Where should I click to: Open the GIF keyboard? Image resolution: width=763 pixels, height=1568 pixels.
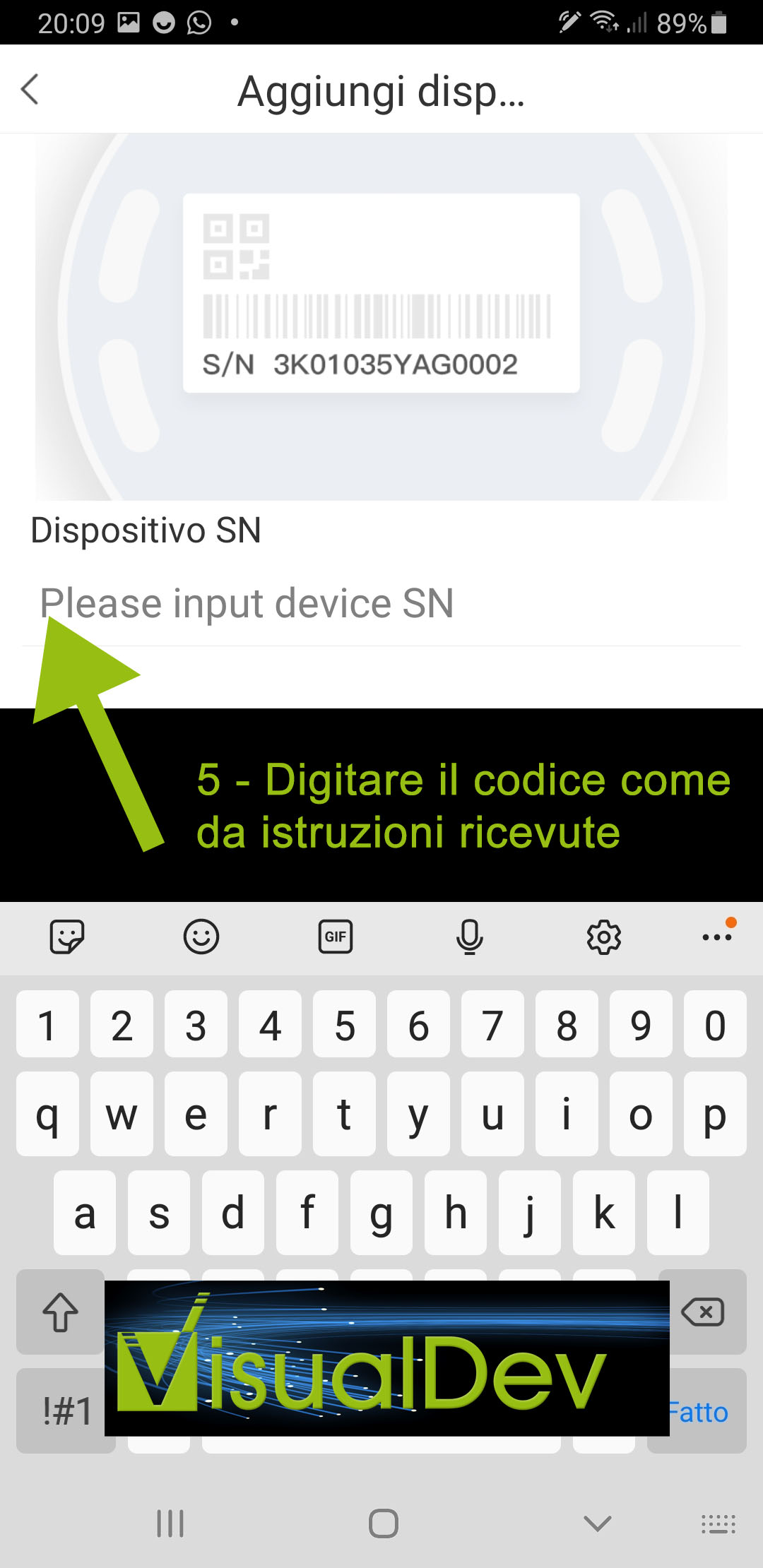(336, 937)
